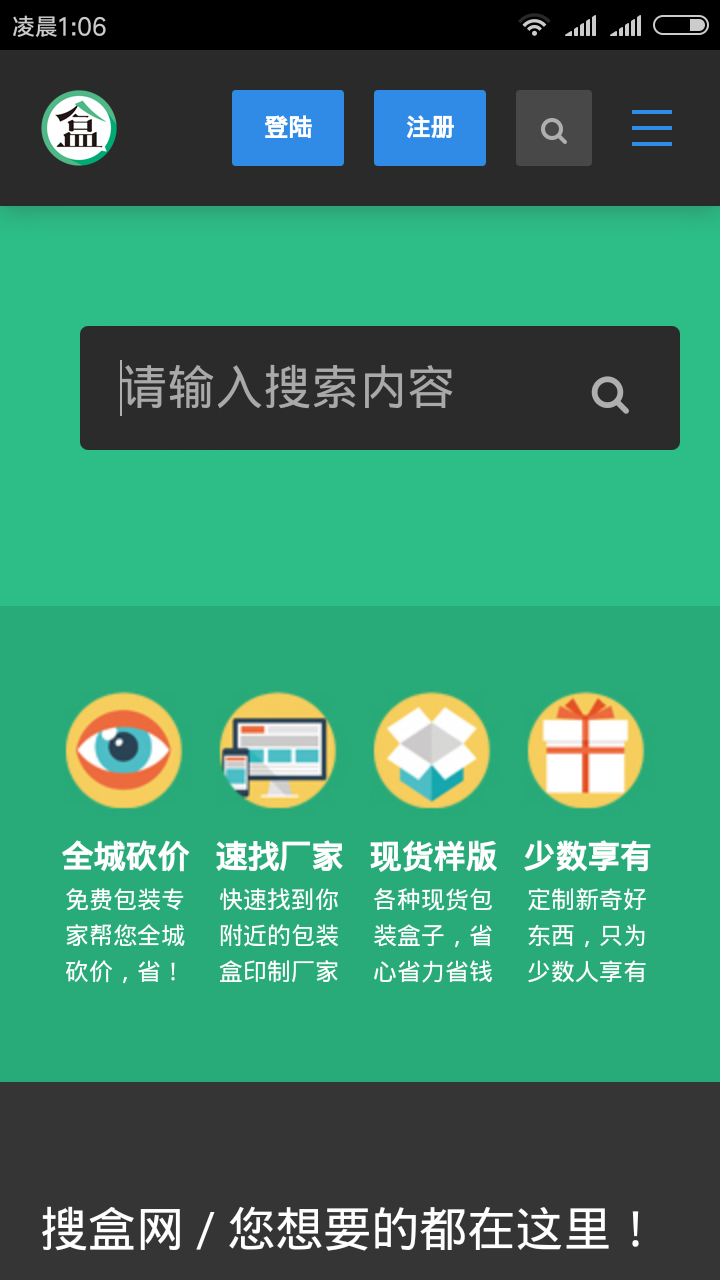
Task: Open the search icon in the top bar
Action: [x=553, y=128]
